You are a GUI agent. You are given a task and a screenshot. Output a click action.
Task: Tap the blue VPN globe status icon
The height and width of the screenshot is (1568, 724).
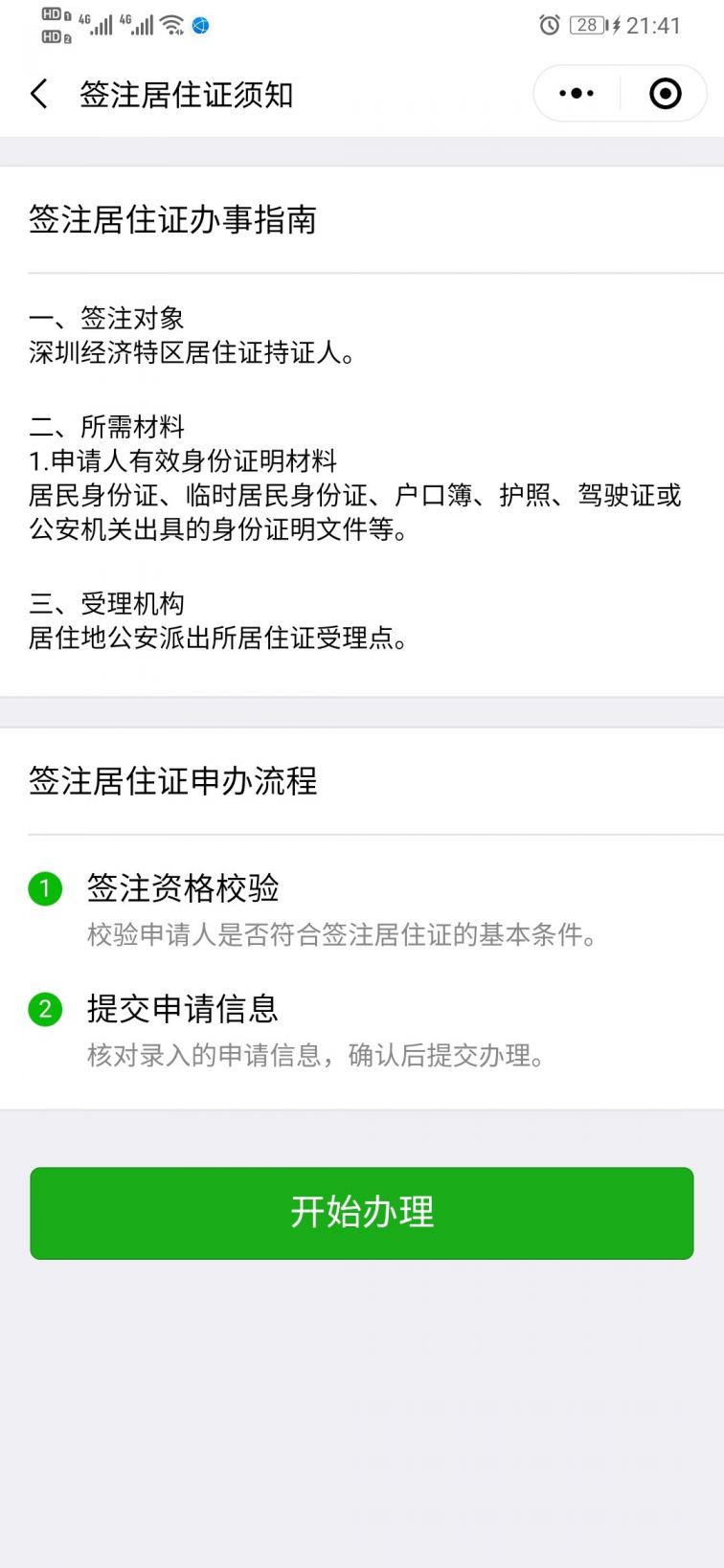point(200,26)
